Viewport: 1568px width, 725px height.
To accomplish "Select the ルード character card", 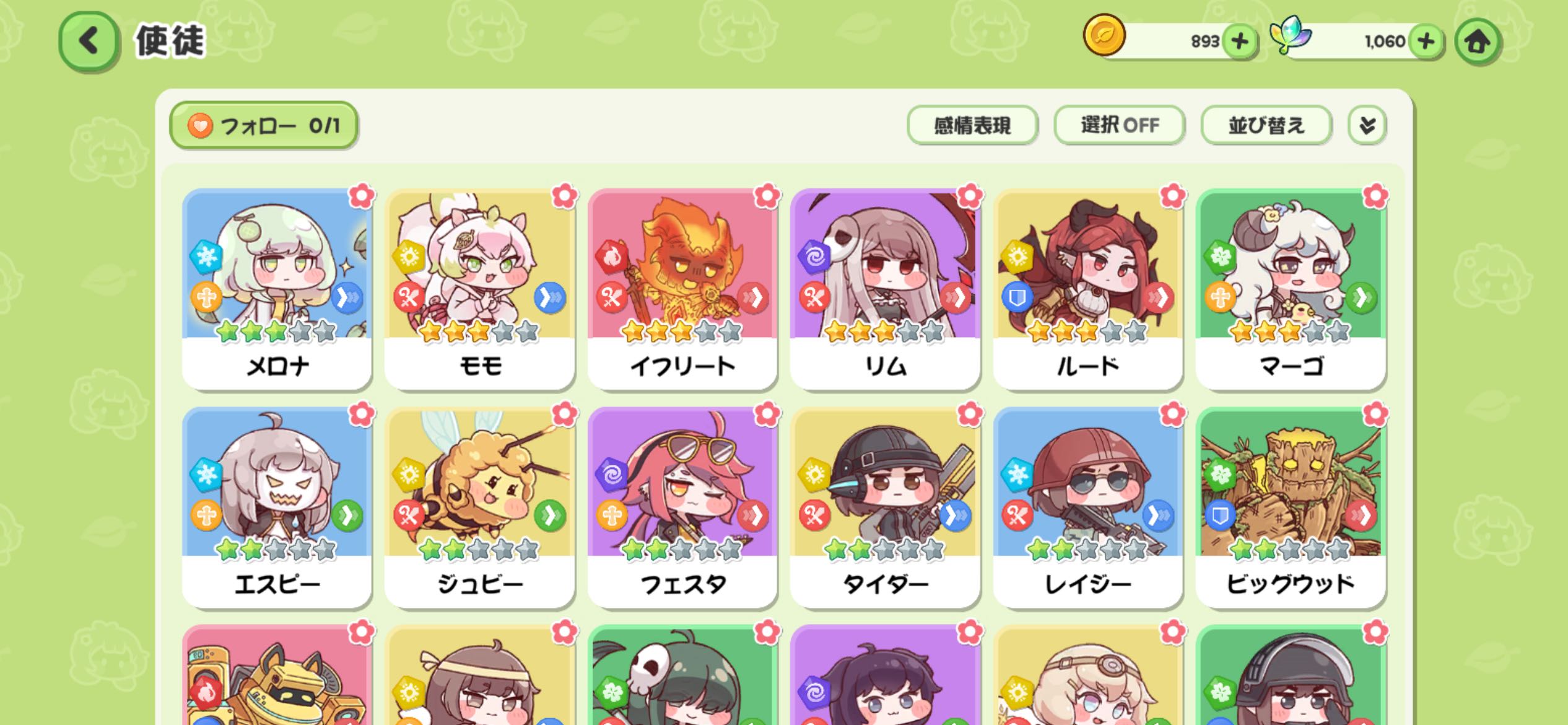I will point(1088,288).
